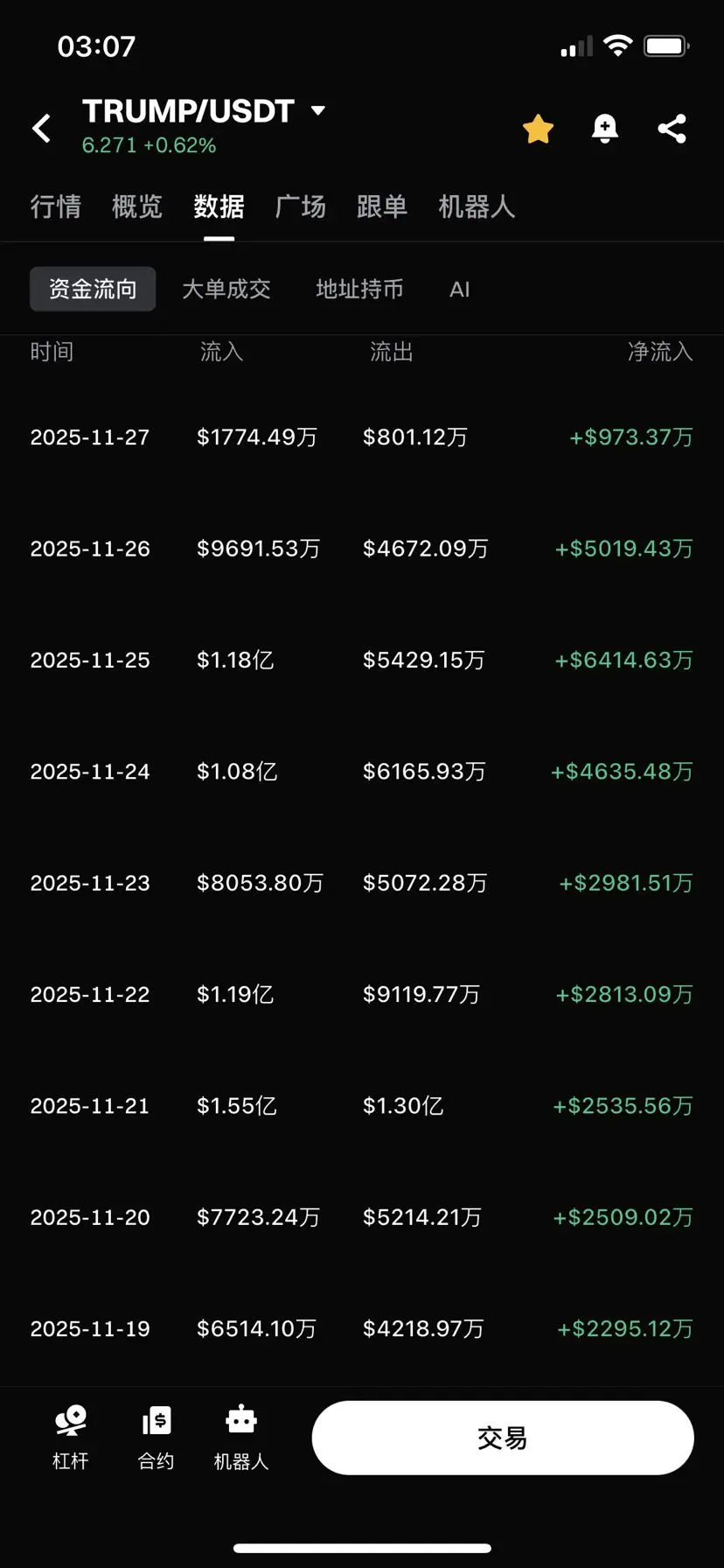Show 大单成交 data
The image size is (724, 1568).
click(x=226, y=289)
